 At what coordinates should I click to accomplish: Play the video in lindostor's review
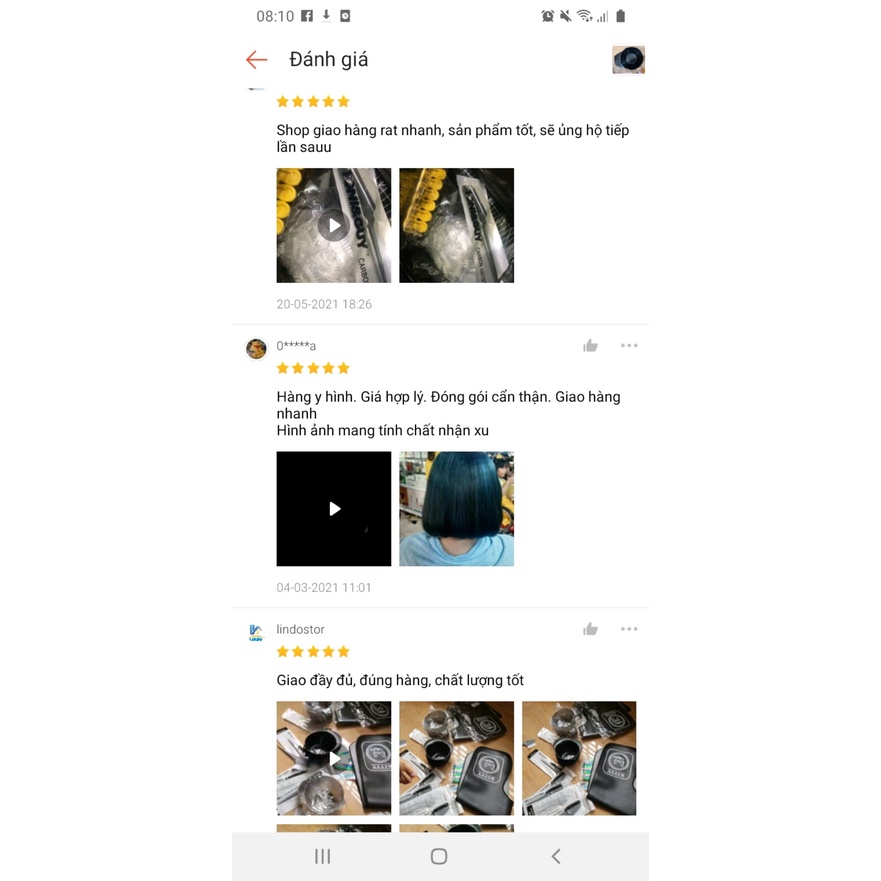[334, 758]
